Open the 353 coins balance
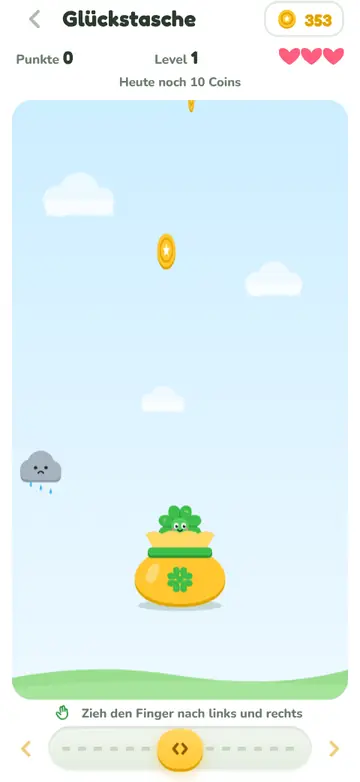Image resolution: width=360 pixels, height=782 pixels. (304, 20)
